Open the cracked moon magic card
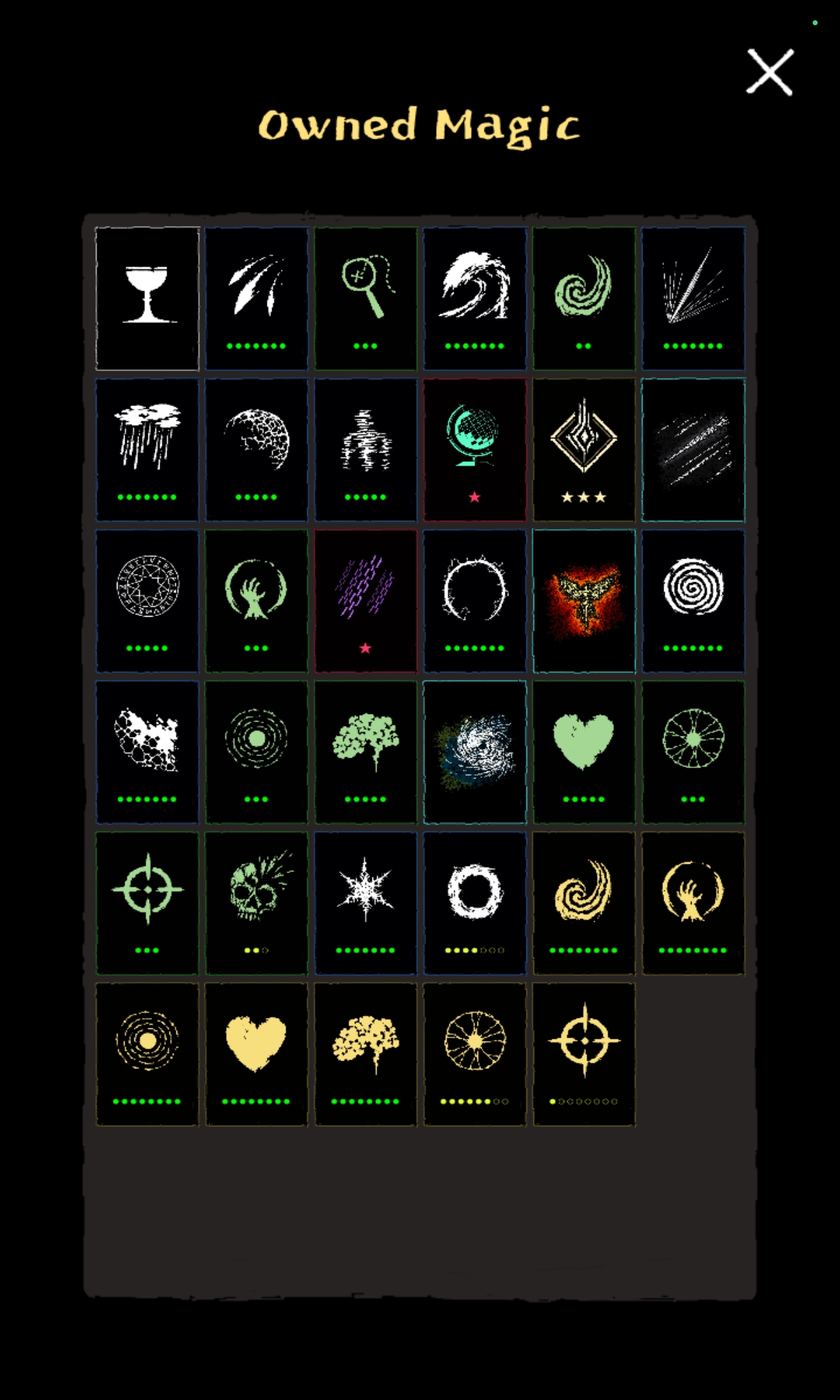This screenshot has height=1400, width=840. click(x=256, y=449)
